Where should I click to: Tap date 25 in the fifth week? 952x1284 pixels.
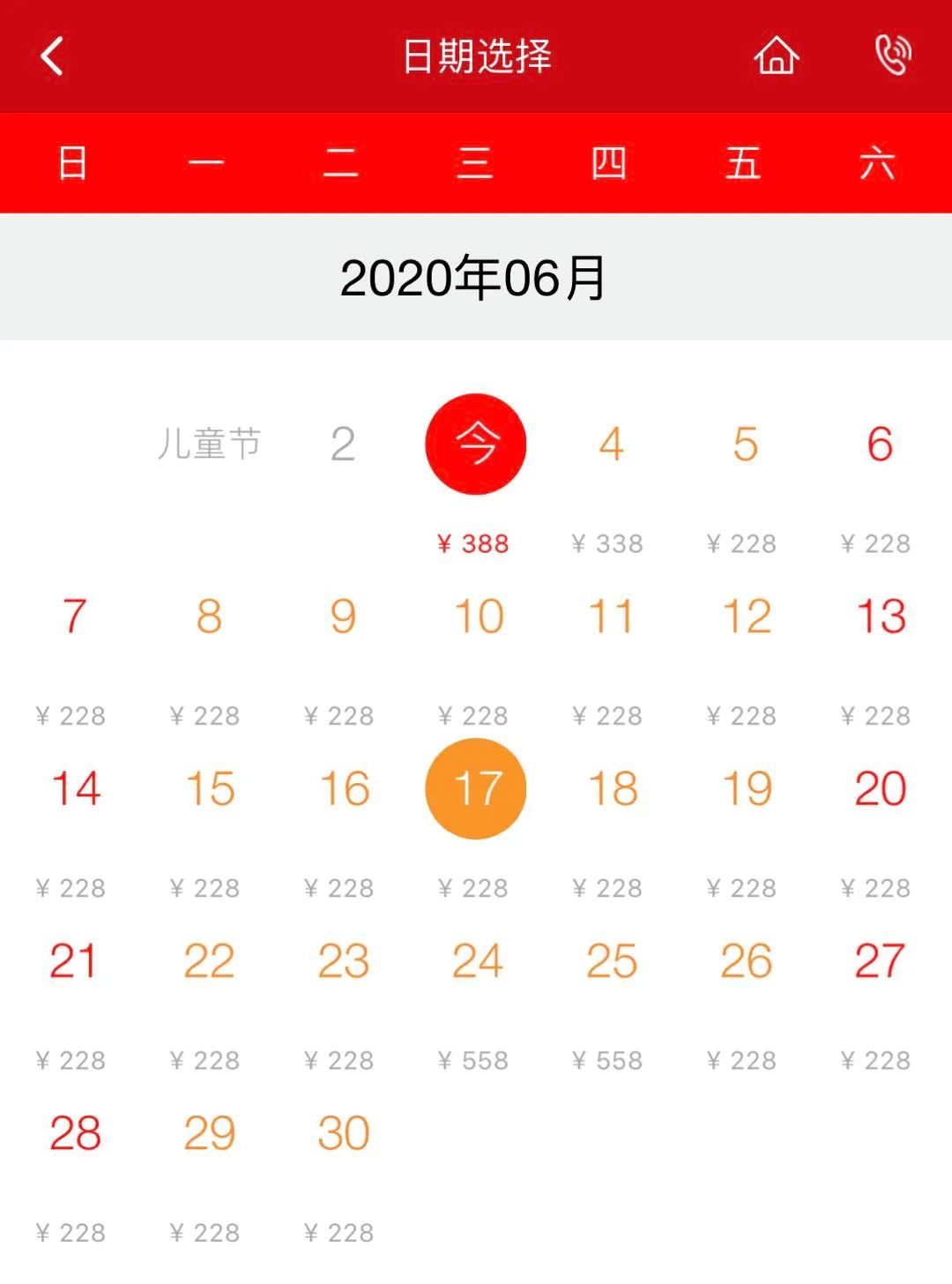(608, 960)
